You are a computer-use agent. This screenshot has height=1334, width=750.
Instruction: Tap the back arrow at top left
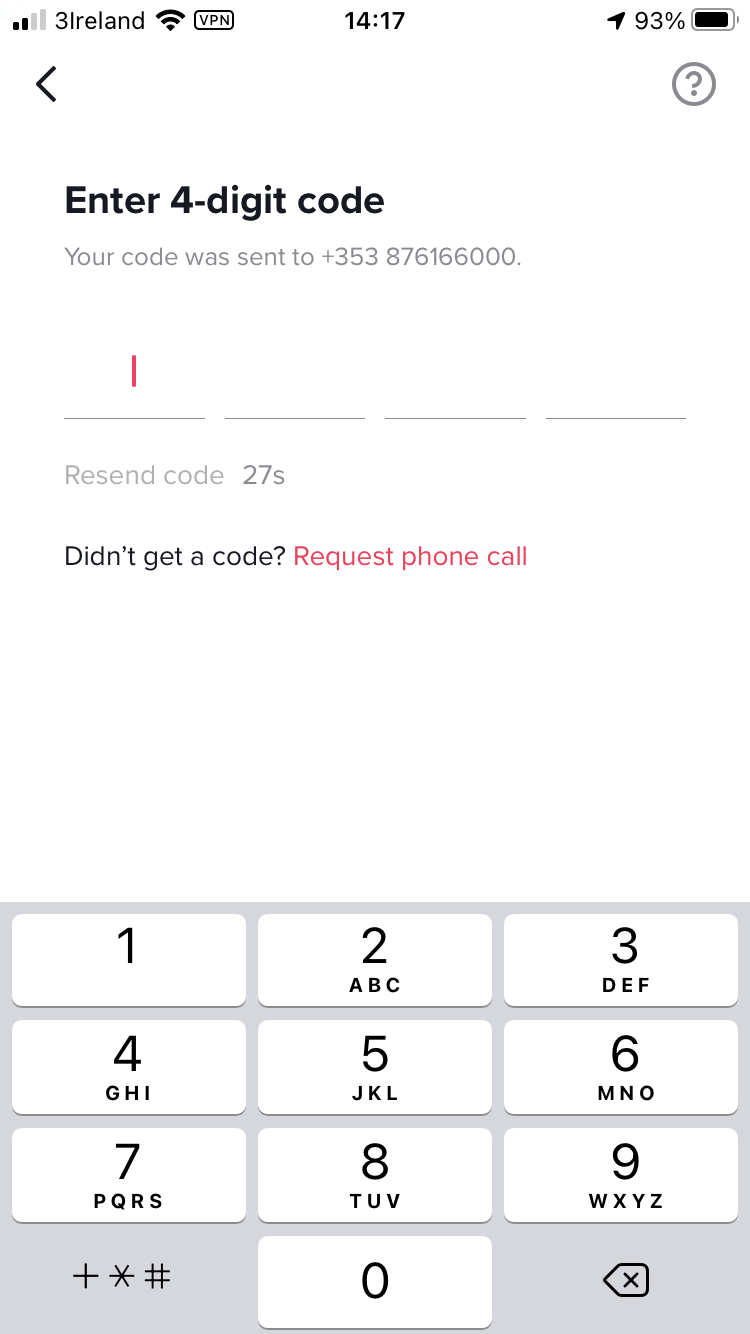click(x=46, y=84)
